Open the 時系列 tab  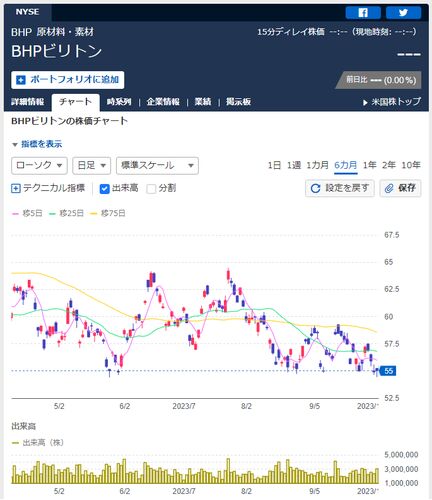pos(119,102)
